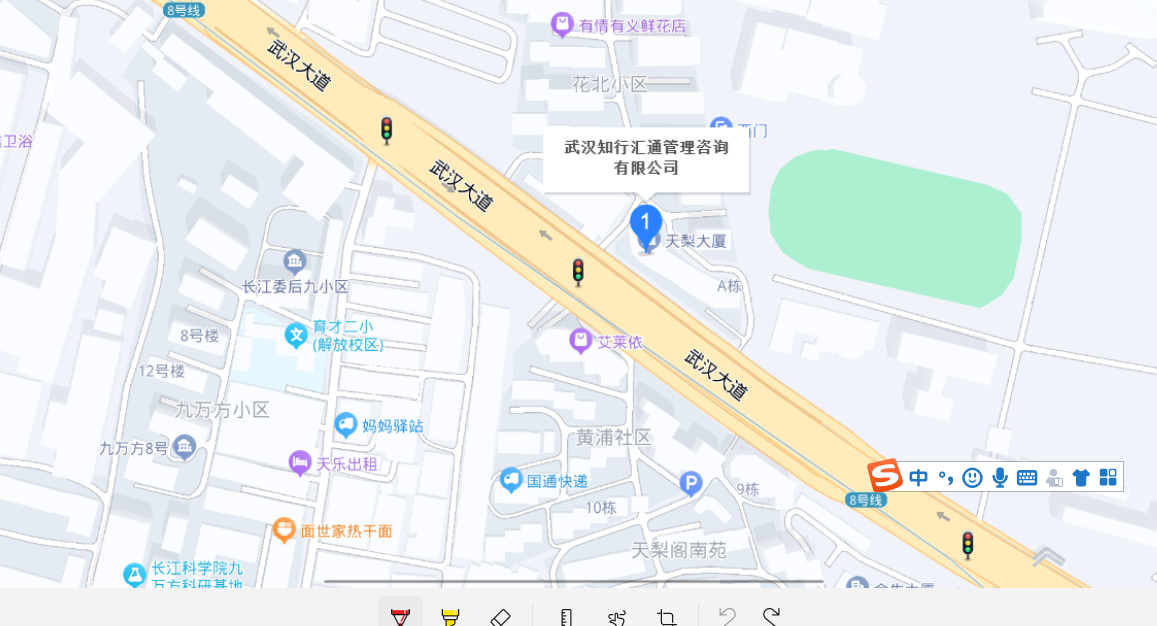Image resolution: width=1157 pixels, height=626 pixels.
Task: Select the red ballpoint pen tool
Action: pos(401,615)
